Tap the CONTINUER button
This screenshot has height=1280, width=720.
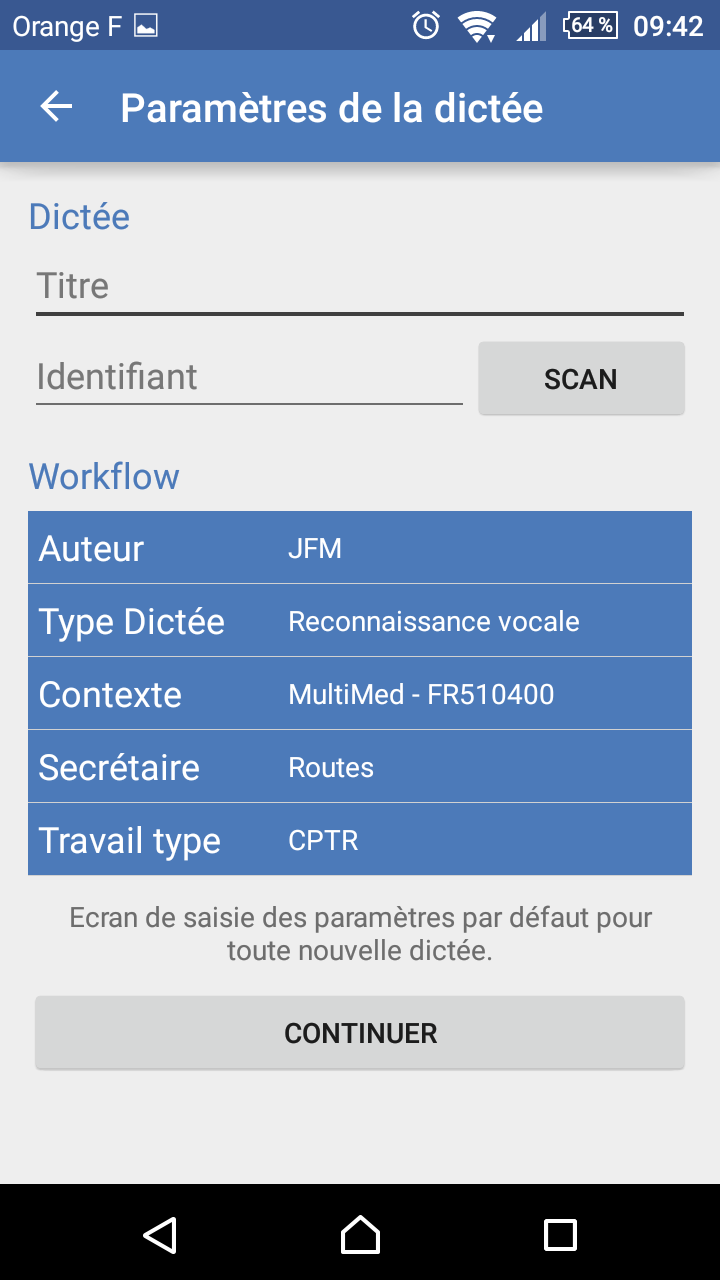[360, 1033]
